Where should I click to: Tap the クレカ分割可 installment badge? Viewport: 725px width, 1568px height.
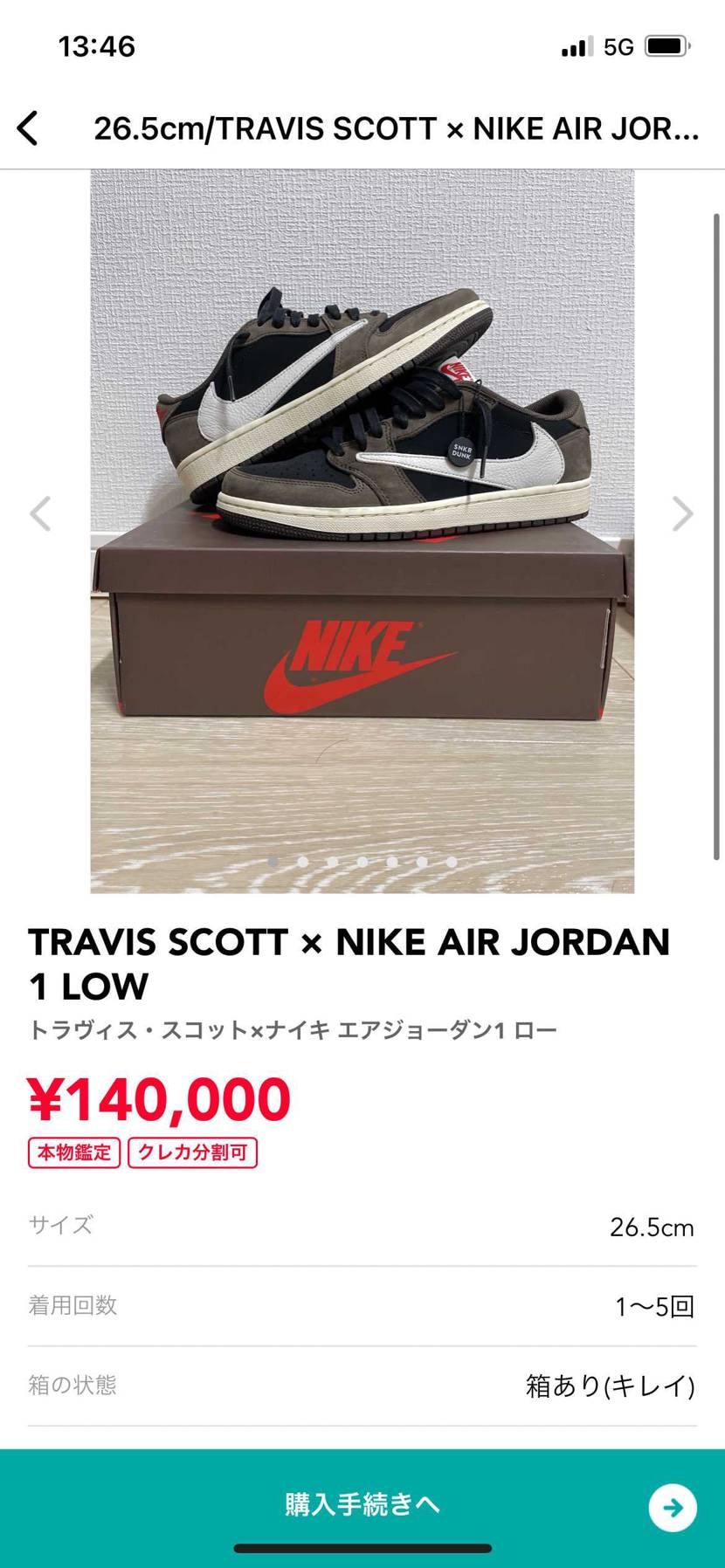coord(192,1152)
